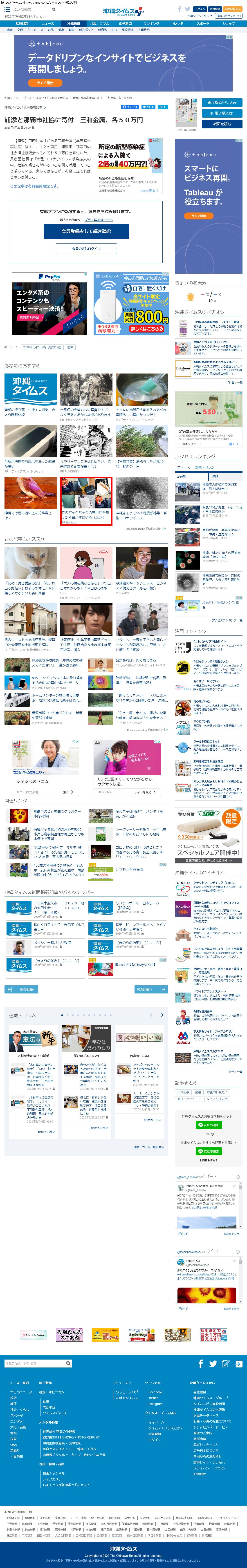The width and height of the screenshot is (247, 1568).
Task: Tap the news search field in header
Action: (32, 10)
